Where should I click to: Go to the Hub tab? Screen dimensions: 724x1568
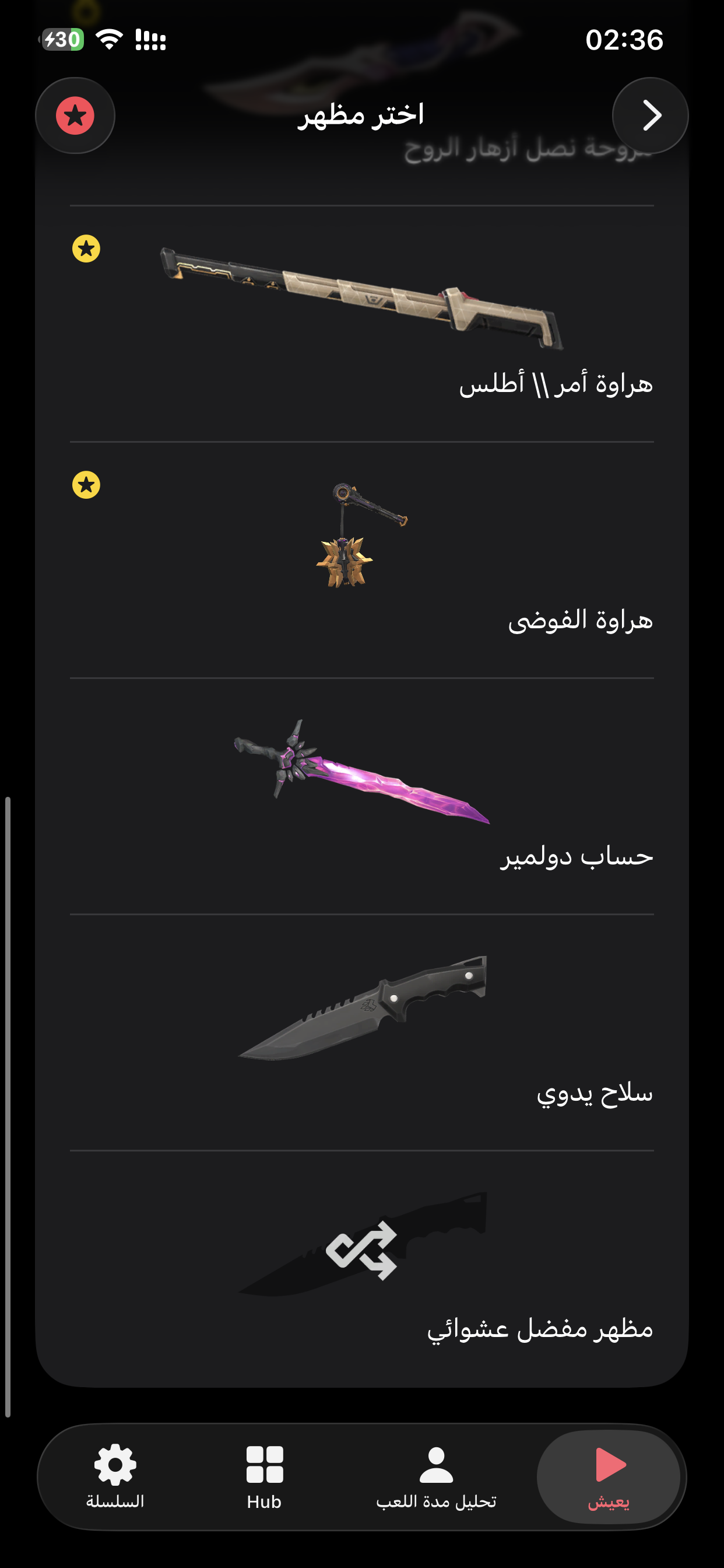pyautogui.click(x=264, y=1476)
